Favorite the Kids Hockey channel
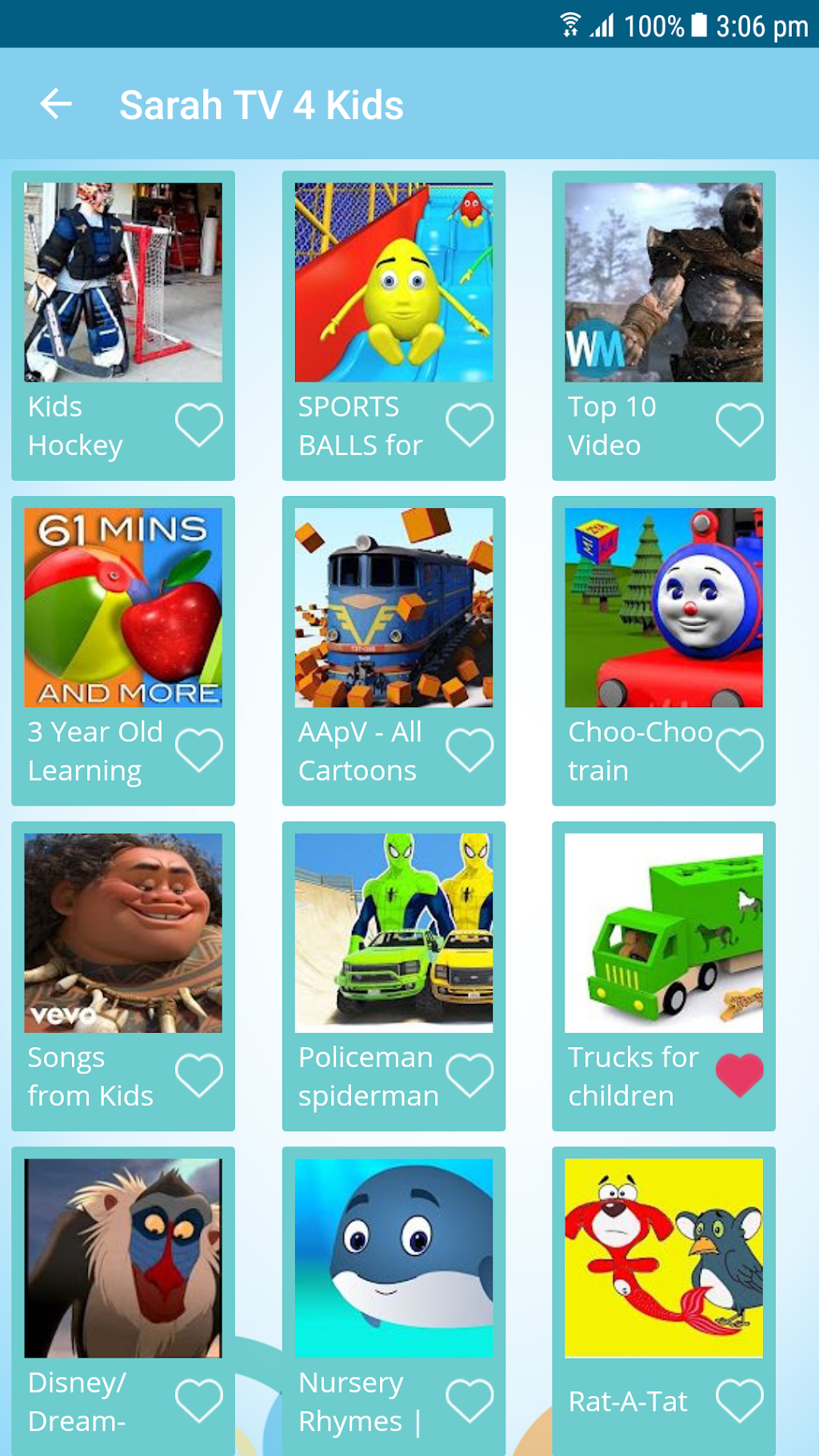The height and width of the screenshot is (1456, 819). point(198,424)
